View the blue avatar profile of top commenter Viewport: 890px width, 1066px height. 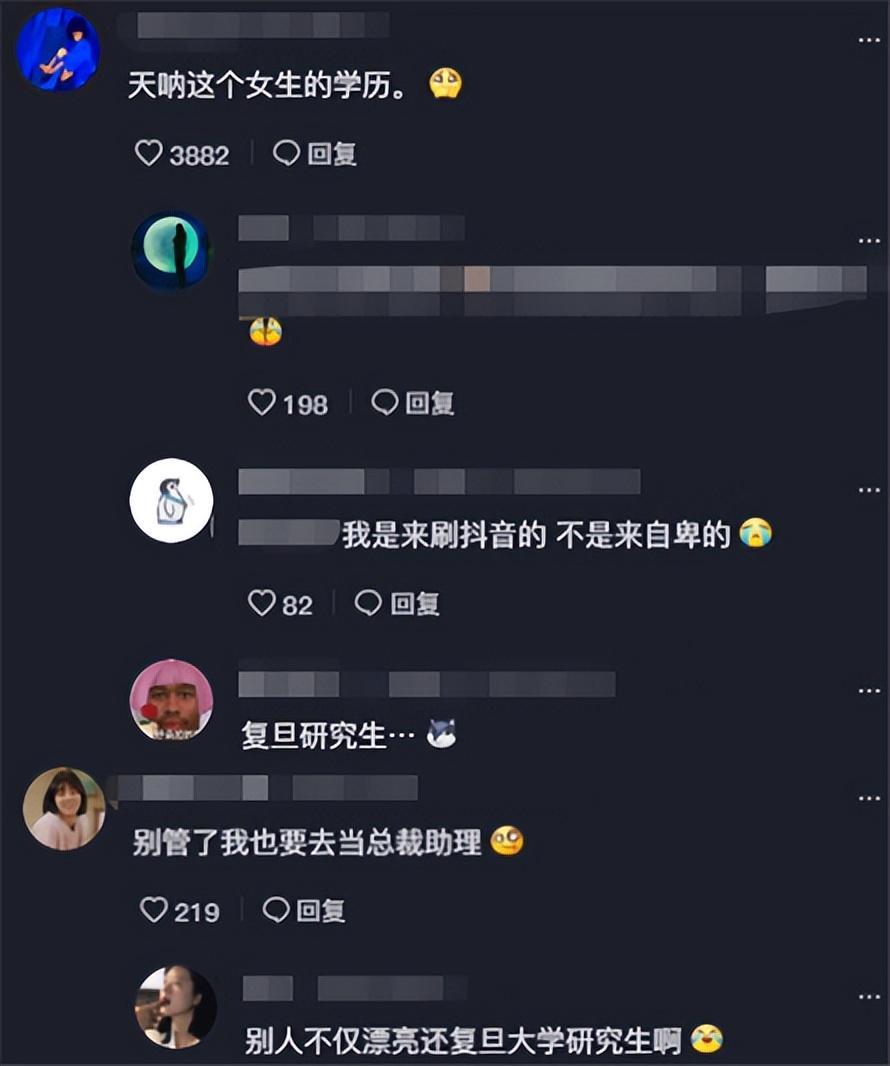(59, 49)
